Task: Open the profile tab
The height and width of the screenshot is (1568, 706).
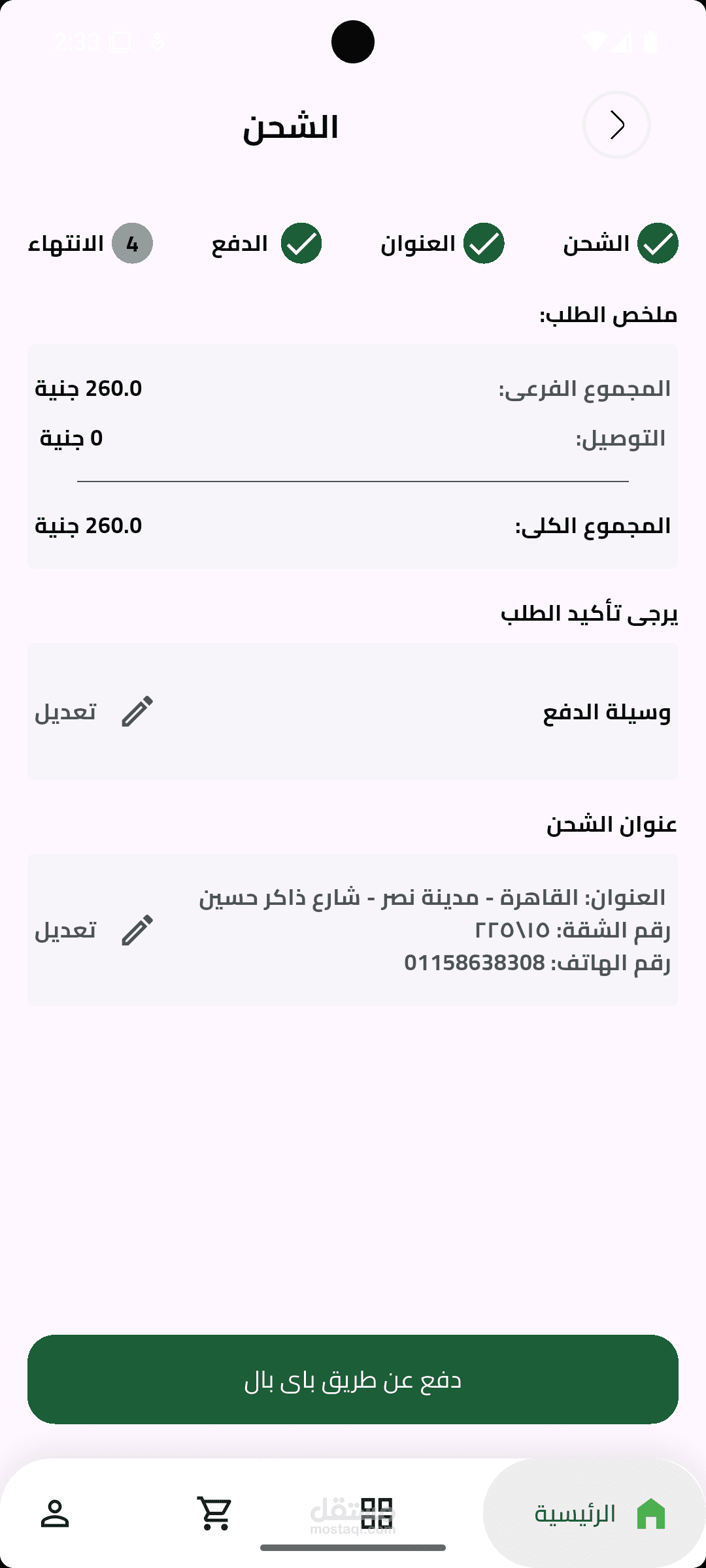Action: [x=55, y=1514]
